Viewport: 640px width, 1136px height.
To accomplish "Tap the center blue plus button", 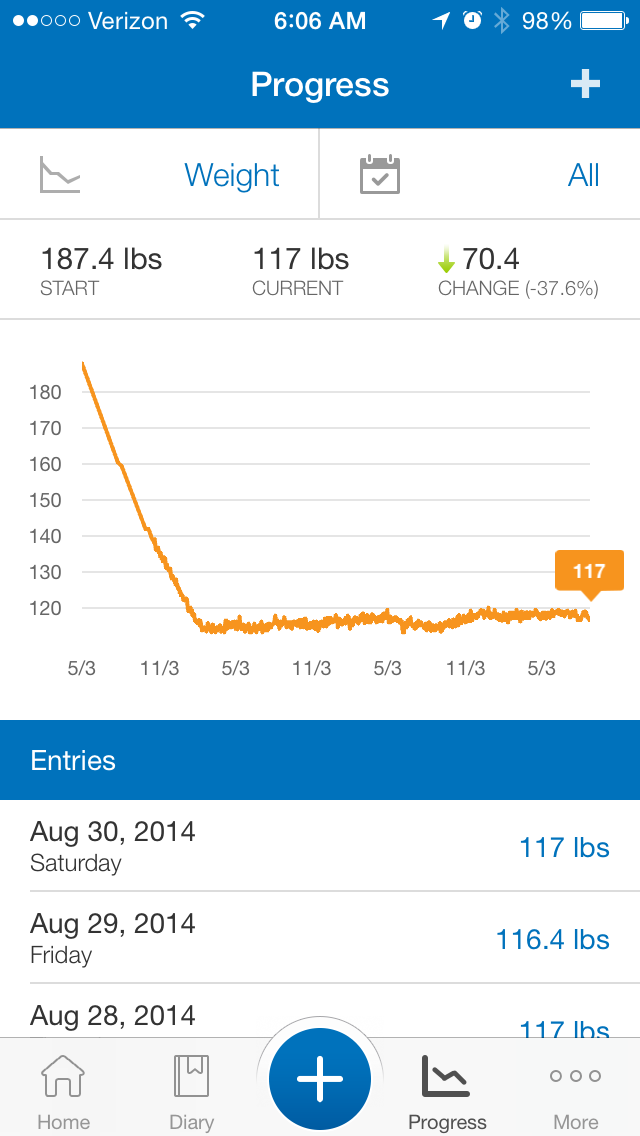I will [320, 1079].
